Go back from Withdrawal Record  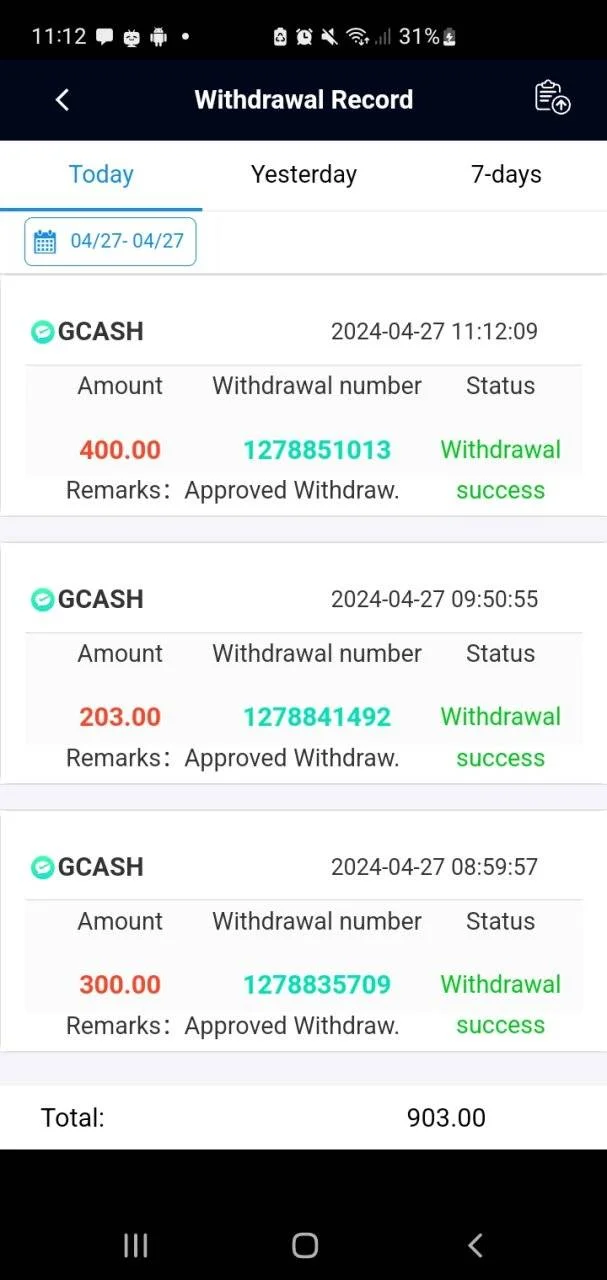pyautogui.click(x=62, y=99)
